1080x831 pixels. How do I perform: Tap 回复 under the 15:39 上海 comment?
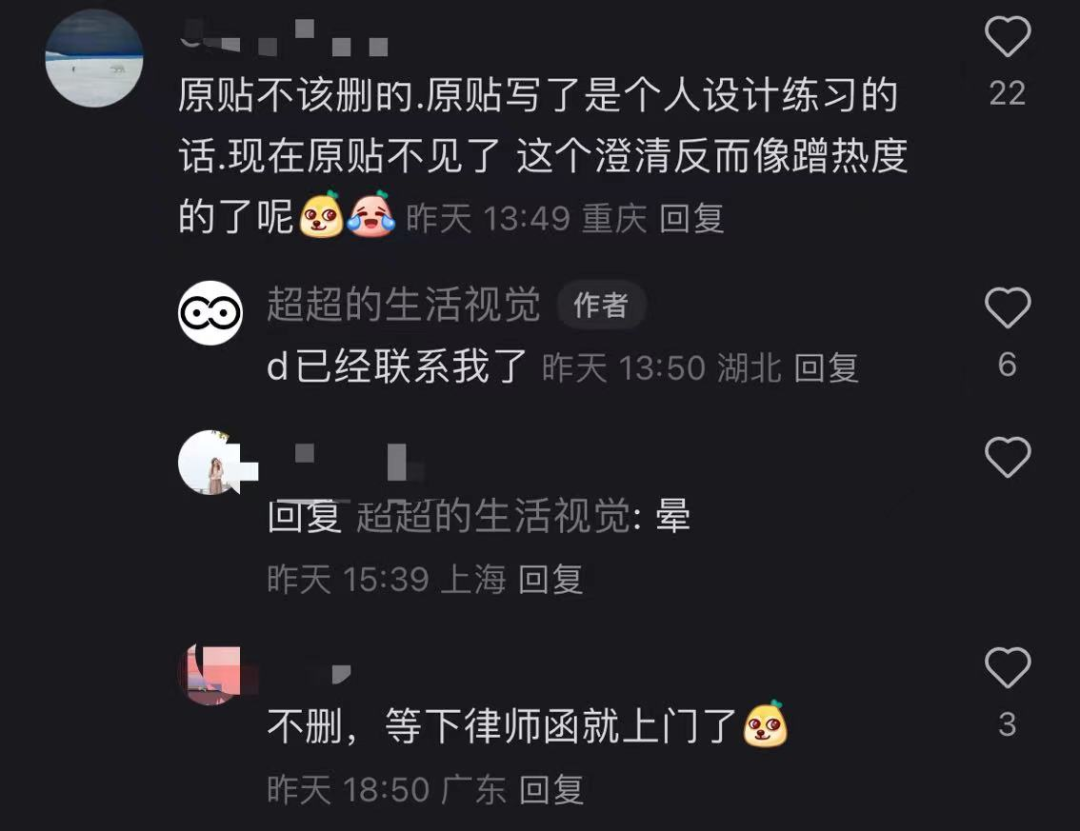(x=550, y=579)
